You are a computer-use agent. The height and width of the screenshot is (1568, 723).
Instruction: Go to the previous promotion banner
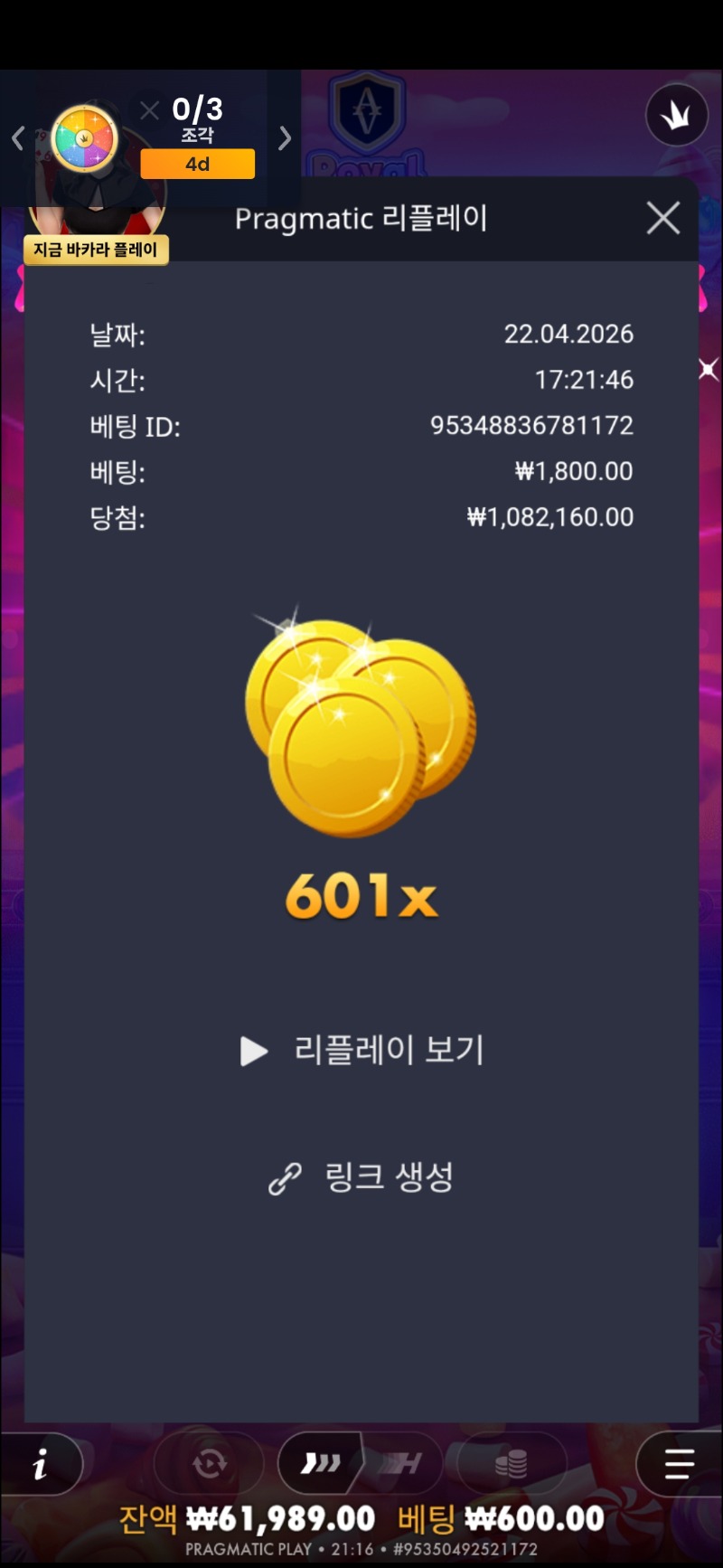[x=18, y=138]
